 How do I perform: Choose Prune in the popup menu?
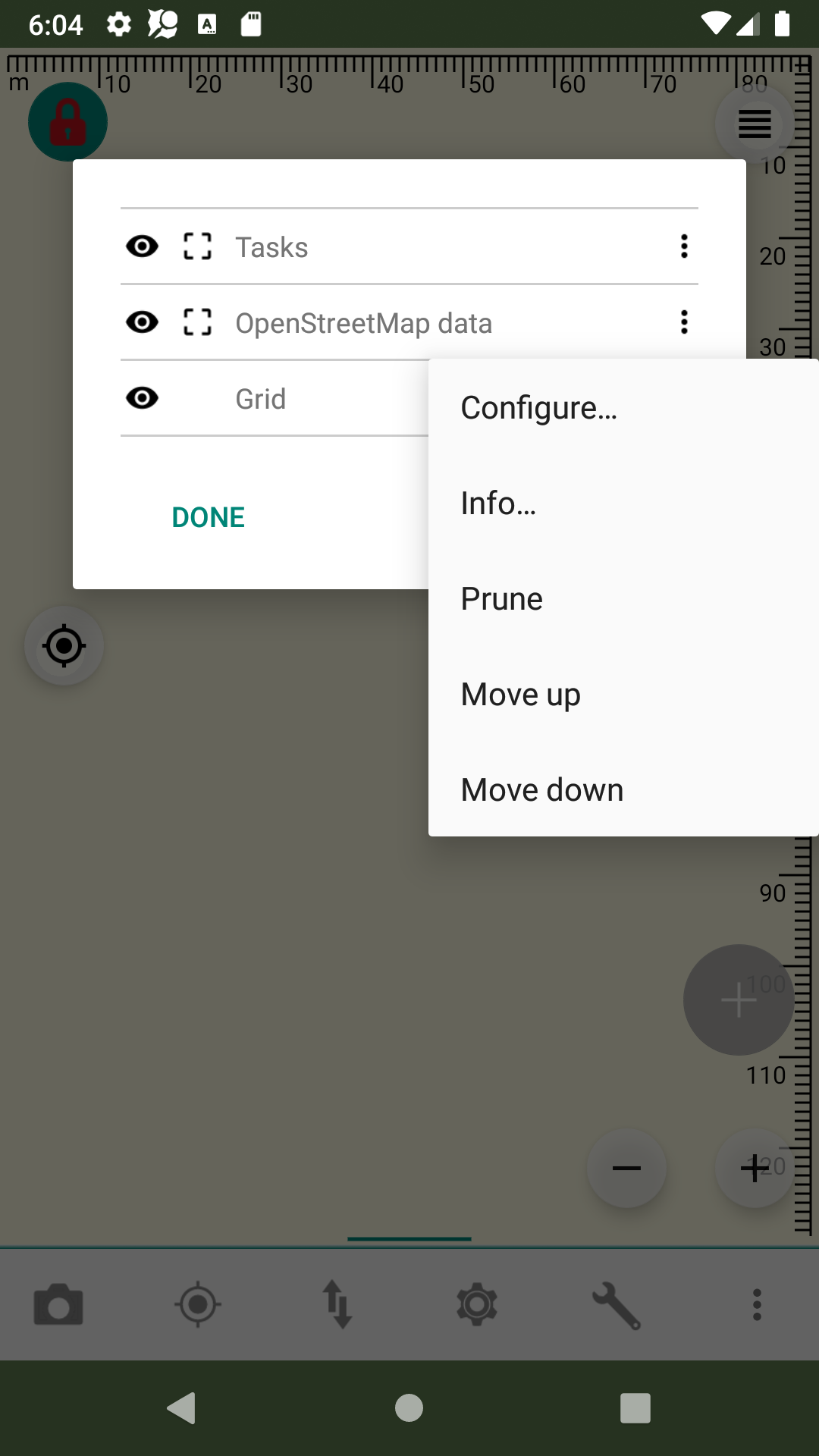(623, 599)
